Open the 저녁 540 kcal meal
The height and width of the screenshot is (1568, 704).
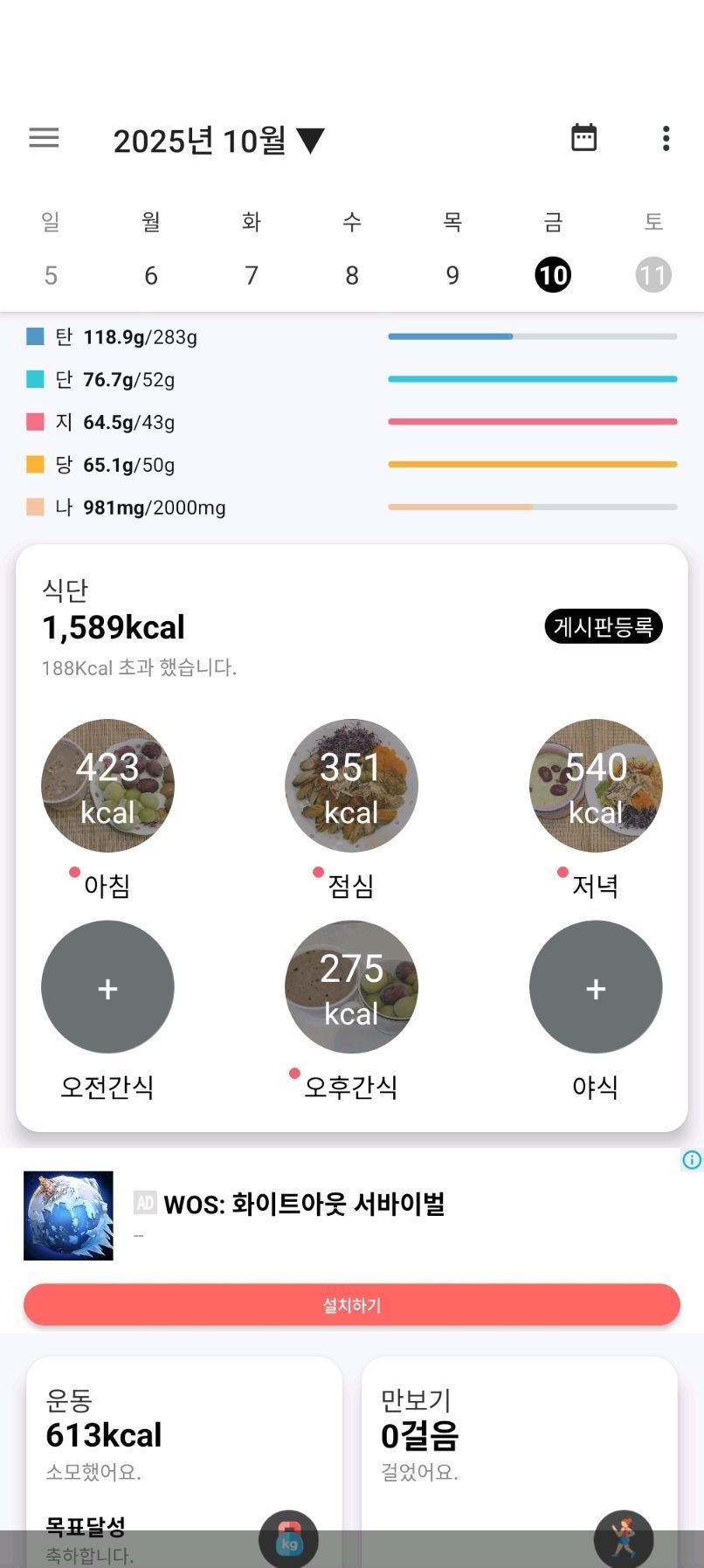(596, 785)
